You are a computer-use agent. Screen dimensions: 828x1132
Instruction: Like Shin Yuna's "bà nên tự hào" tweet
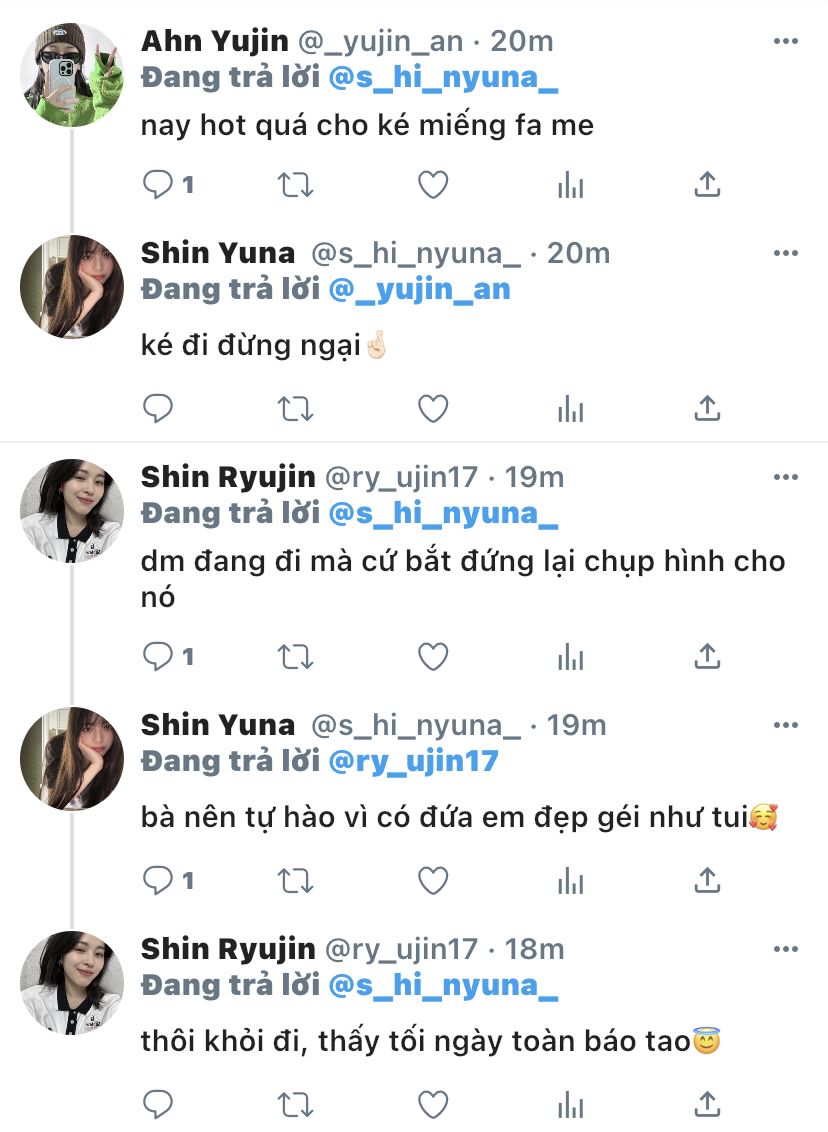[x=432, y=880]
